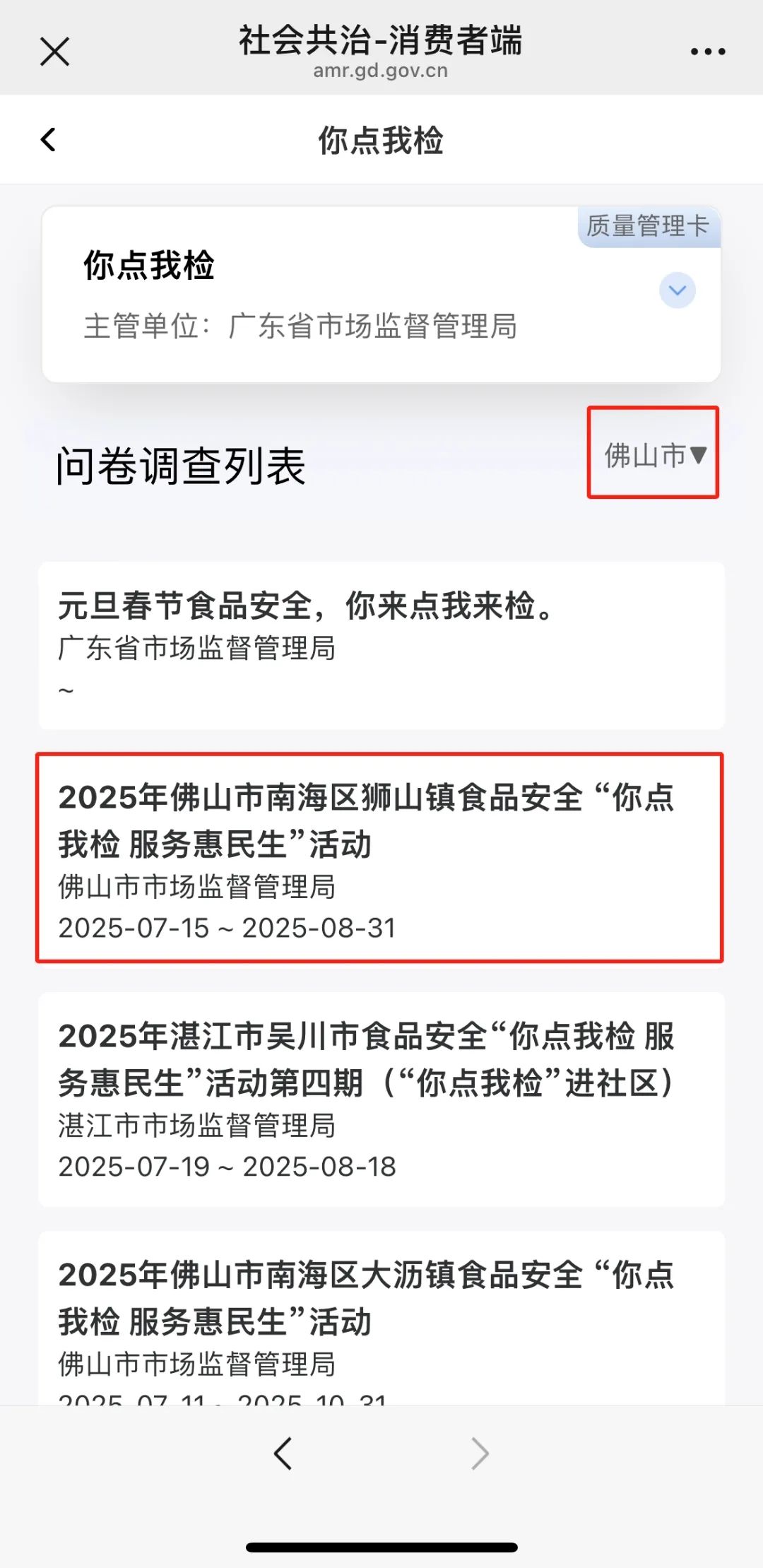The height and width of the screenshot is (1568, 763).
Task: Open 南海区狮山镇食品安全 survey
Action: click(x=381, y=859)
